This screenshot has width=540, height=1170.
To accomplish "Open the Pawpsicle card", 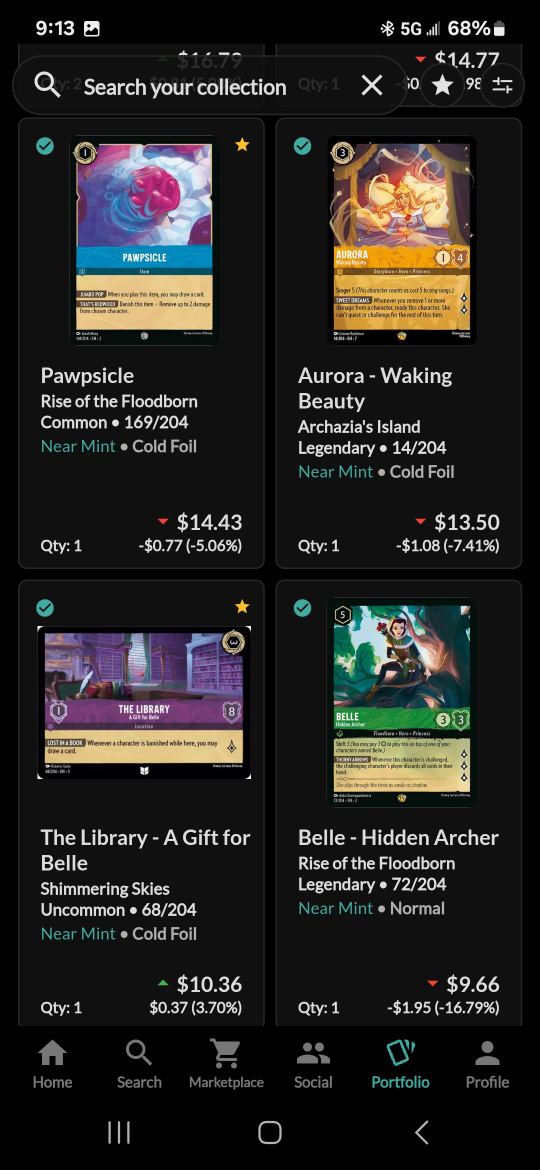I will coord(142,343).
